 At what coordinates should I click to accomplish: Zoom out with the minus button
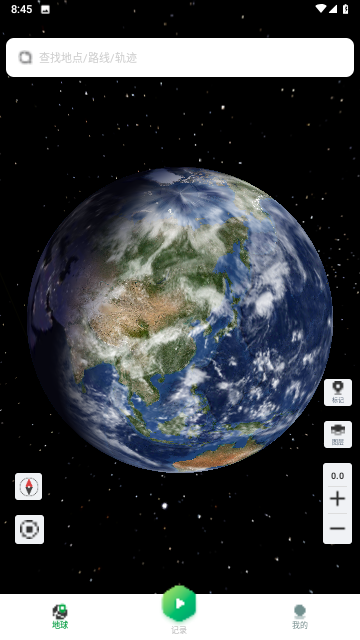(x=338, y=529)
